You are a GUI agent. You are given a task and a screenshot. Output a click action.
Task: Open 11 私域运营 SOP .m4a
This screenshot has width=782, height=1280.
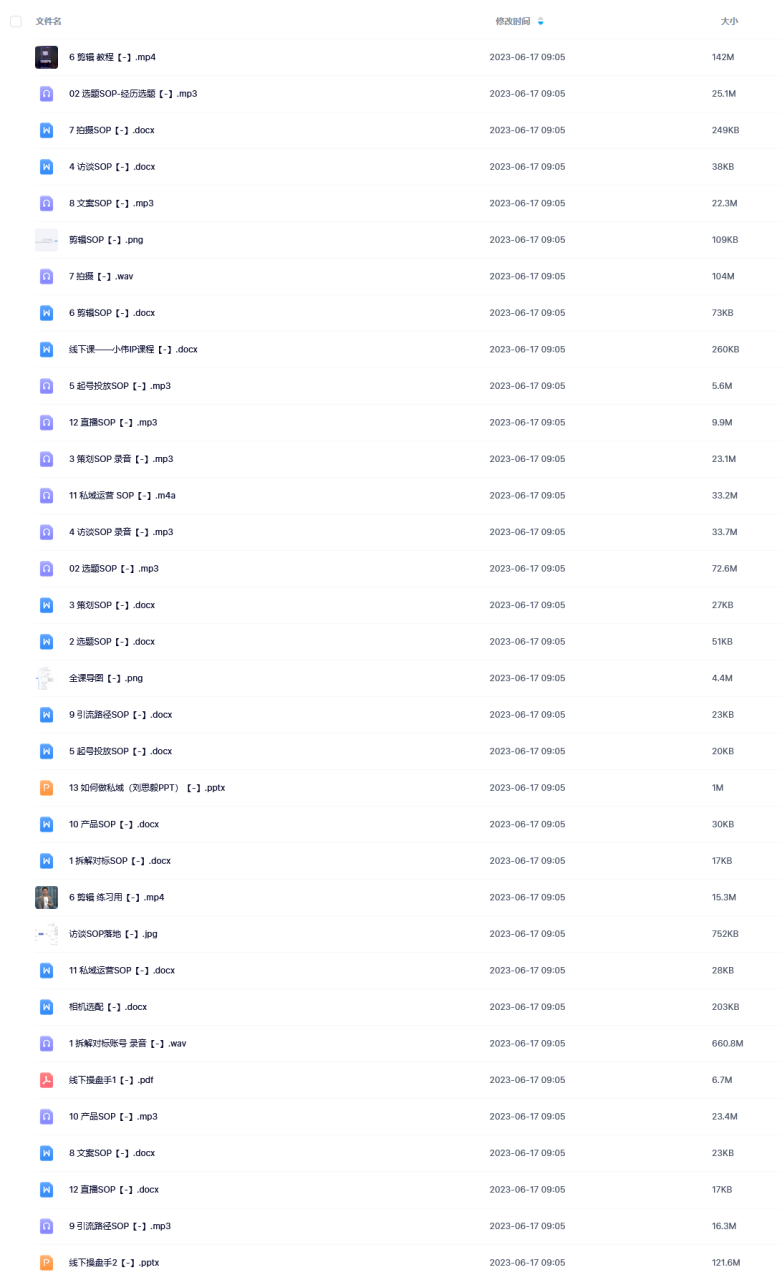click(122, 495)
